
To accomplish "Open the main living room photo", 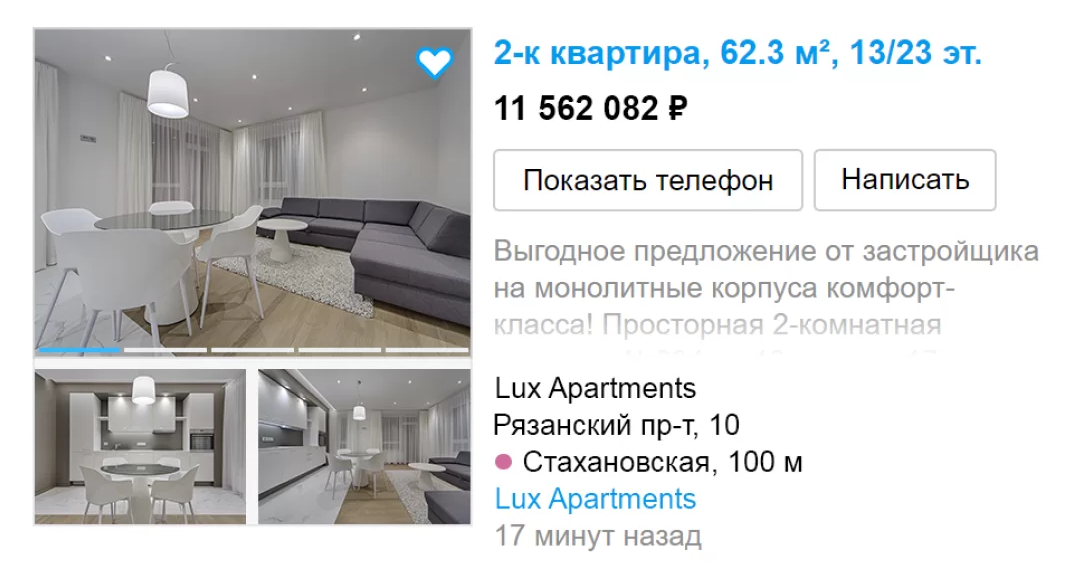I will pyautogui.click(x=252, y=190).
